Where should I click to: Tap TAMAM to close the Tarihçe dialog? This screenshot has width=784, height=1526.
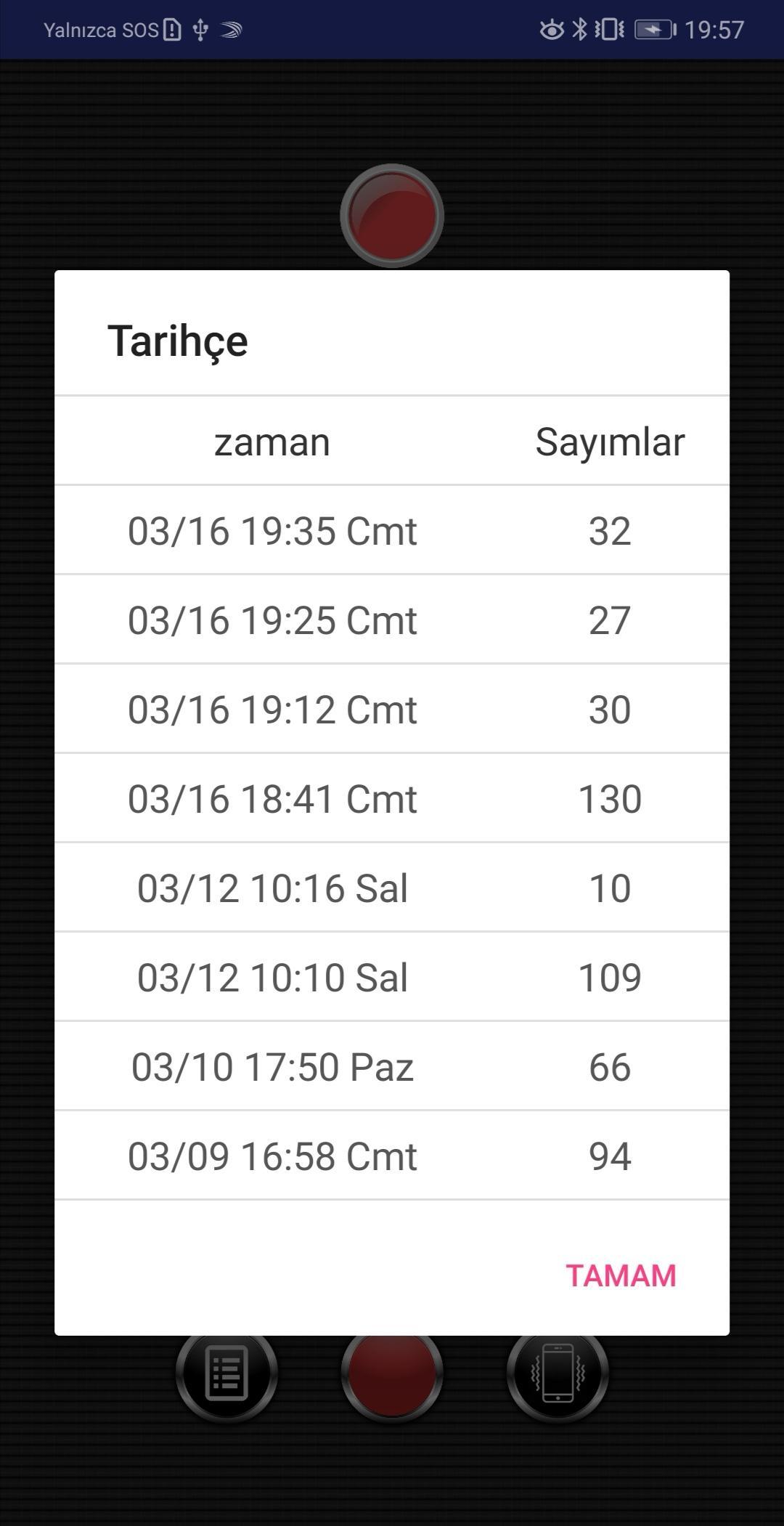pos(621,1276)
